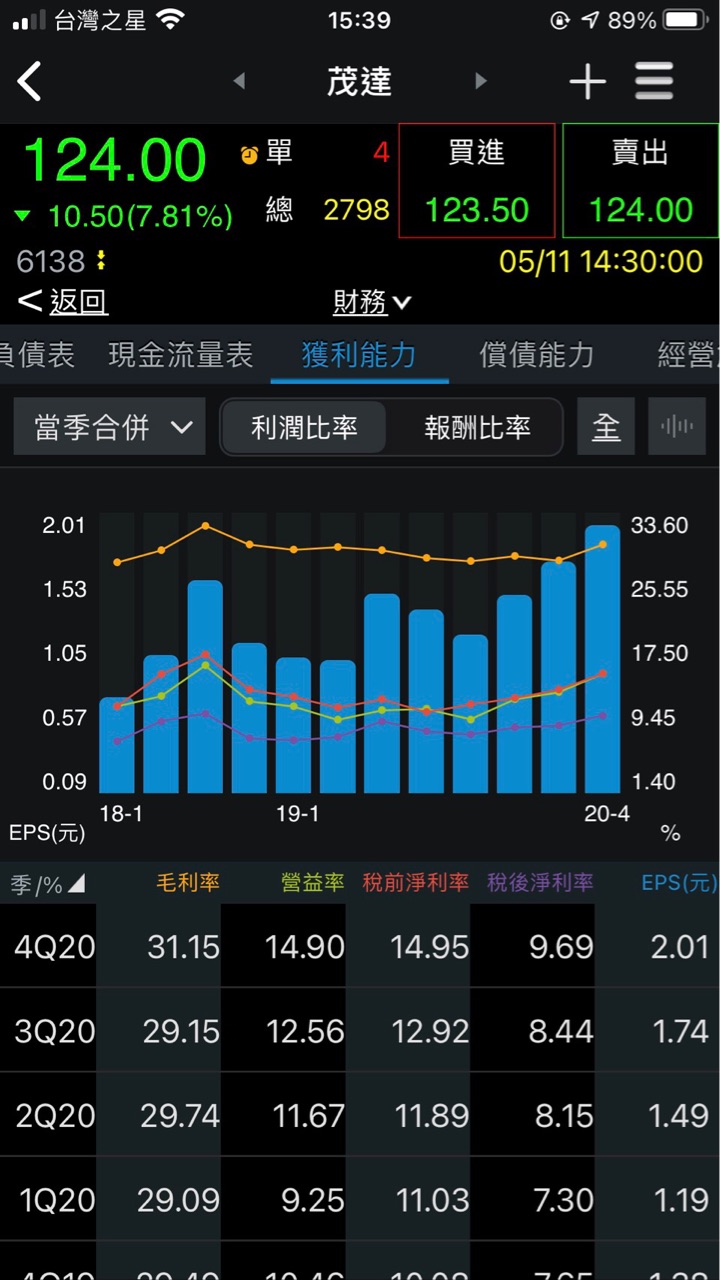
Task: Tap the 返回 return link
Action: pos(64,301)
